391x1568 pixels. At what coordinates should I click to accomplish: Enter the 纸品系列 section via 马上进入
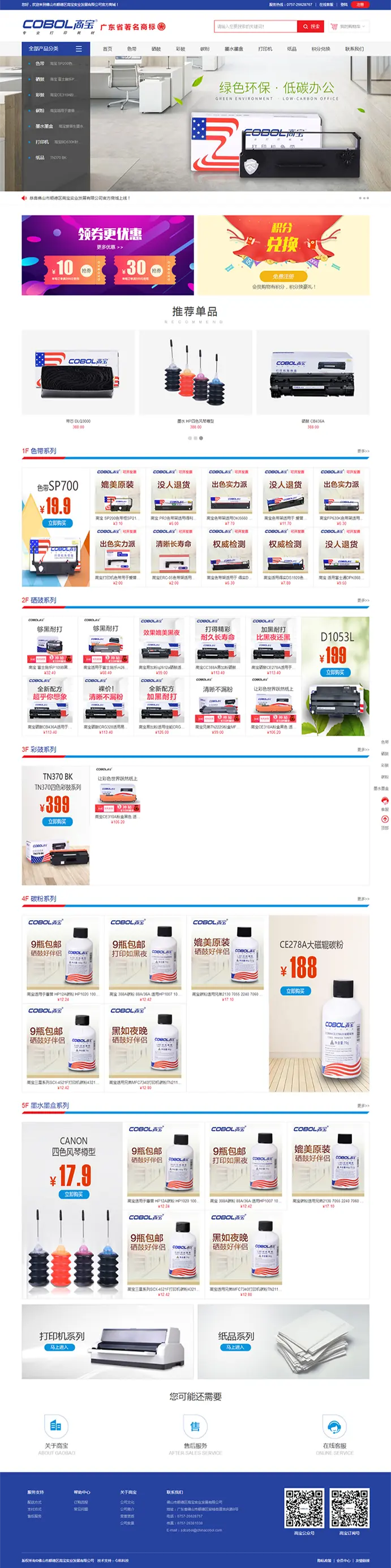[235, 1347]
